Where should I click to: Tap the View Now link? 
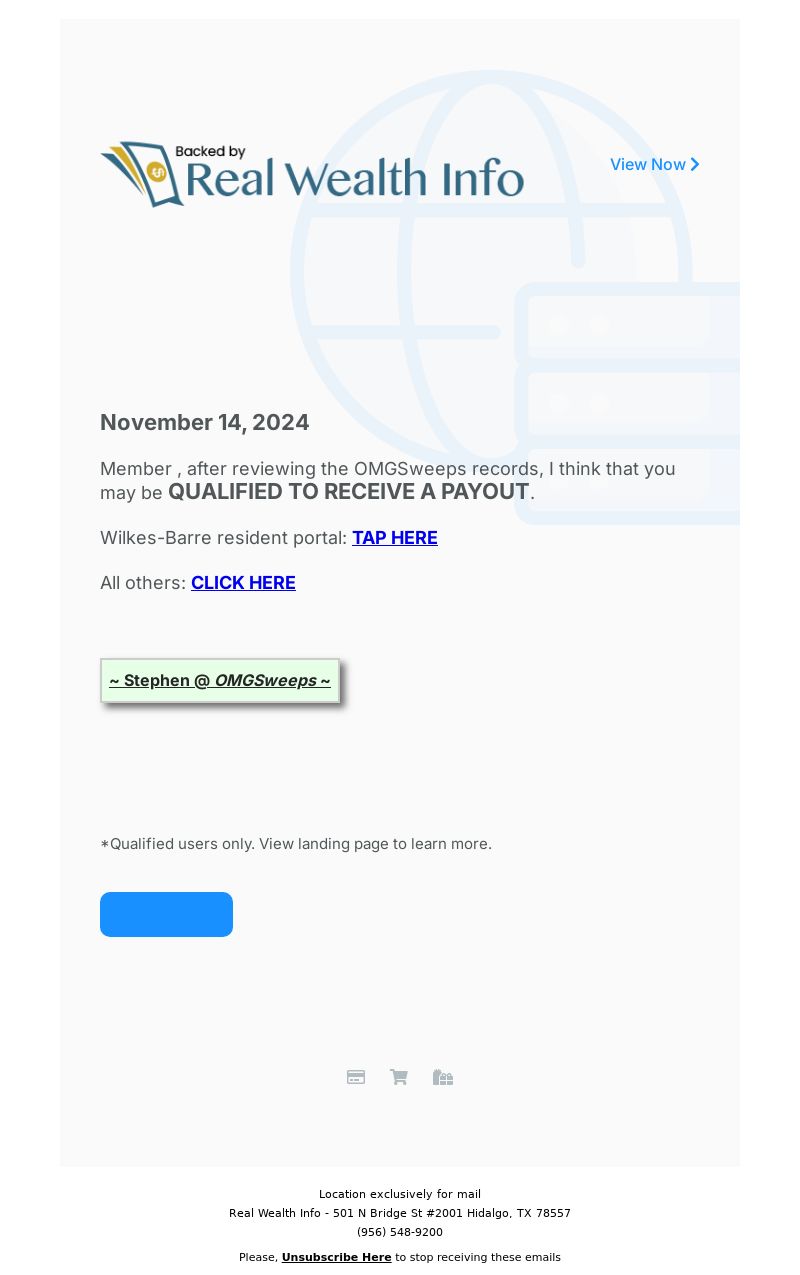[x=655, y=164]
